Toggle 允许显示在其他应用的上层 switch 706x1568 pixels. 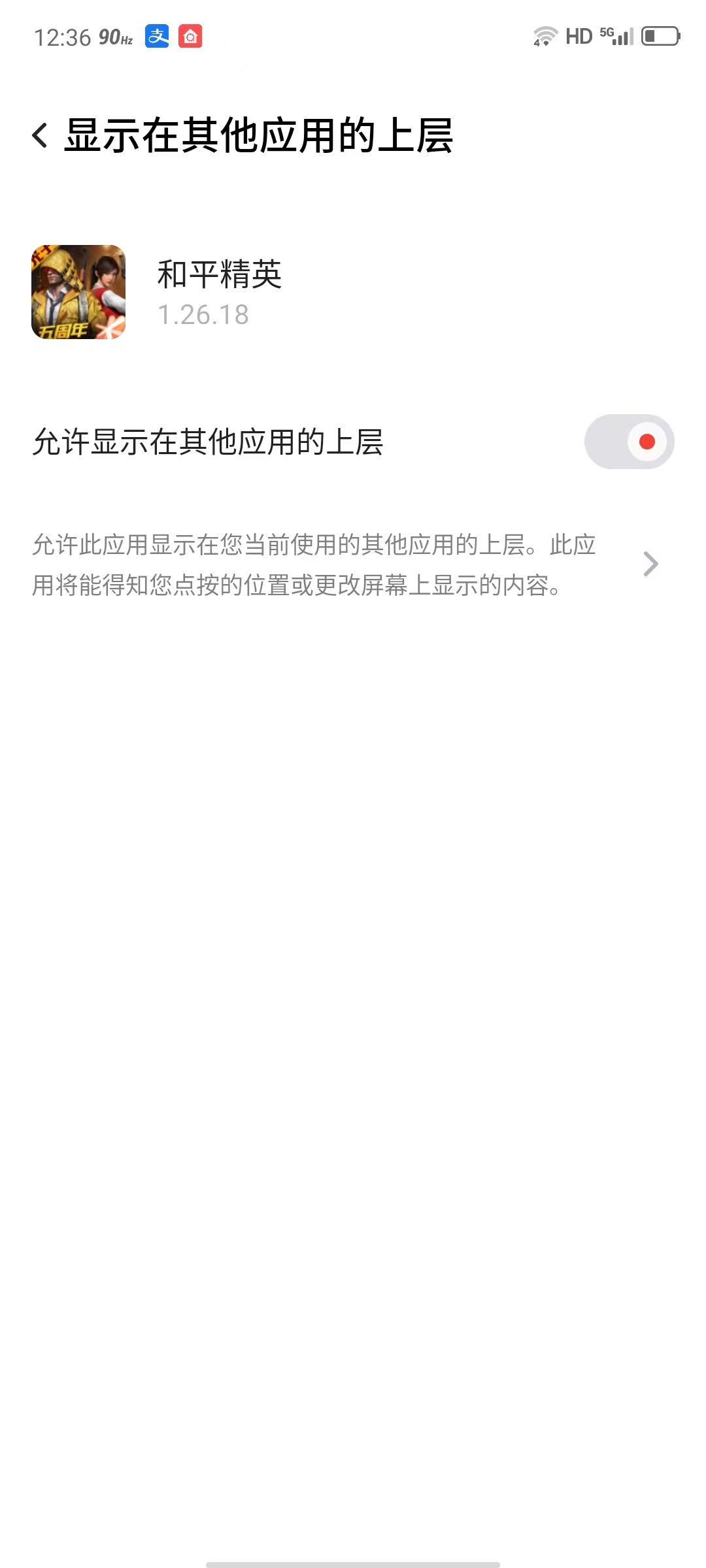click(629, 442)
